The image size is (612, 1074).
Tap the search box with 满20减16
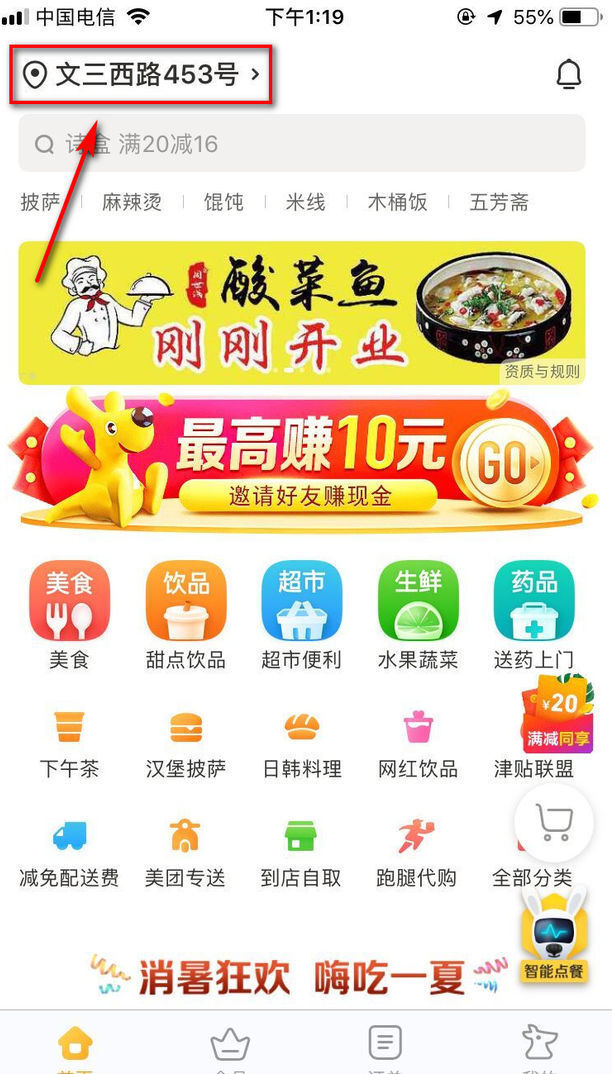(x=300, y=144)
